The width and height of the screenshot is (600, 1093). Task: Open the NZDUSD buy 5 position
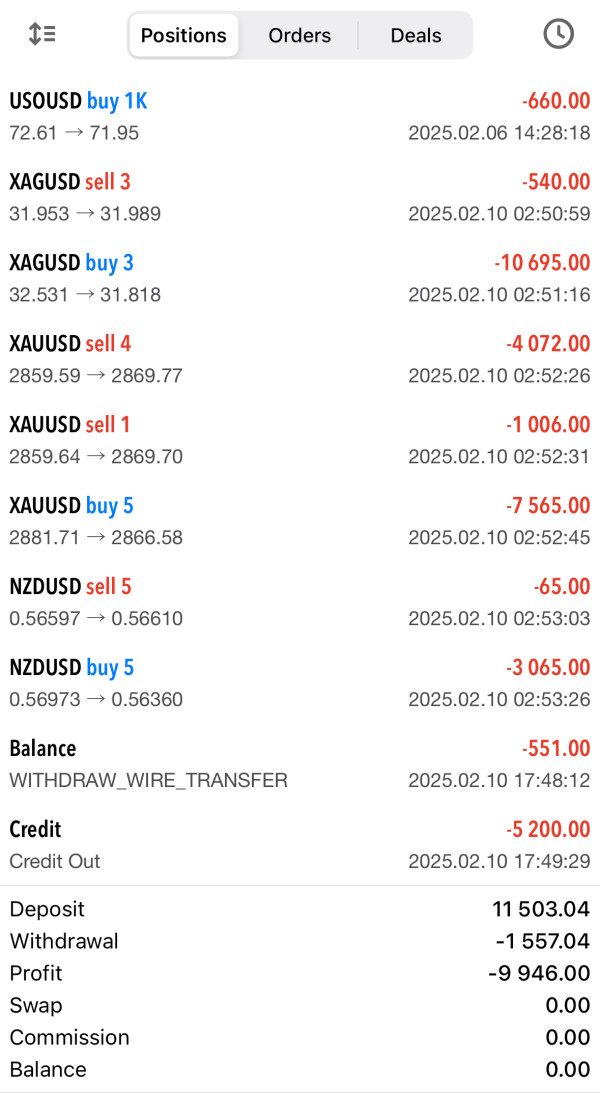tap(300, 682)
